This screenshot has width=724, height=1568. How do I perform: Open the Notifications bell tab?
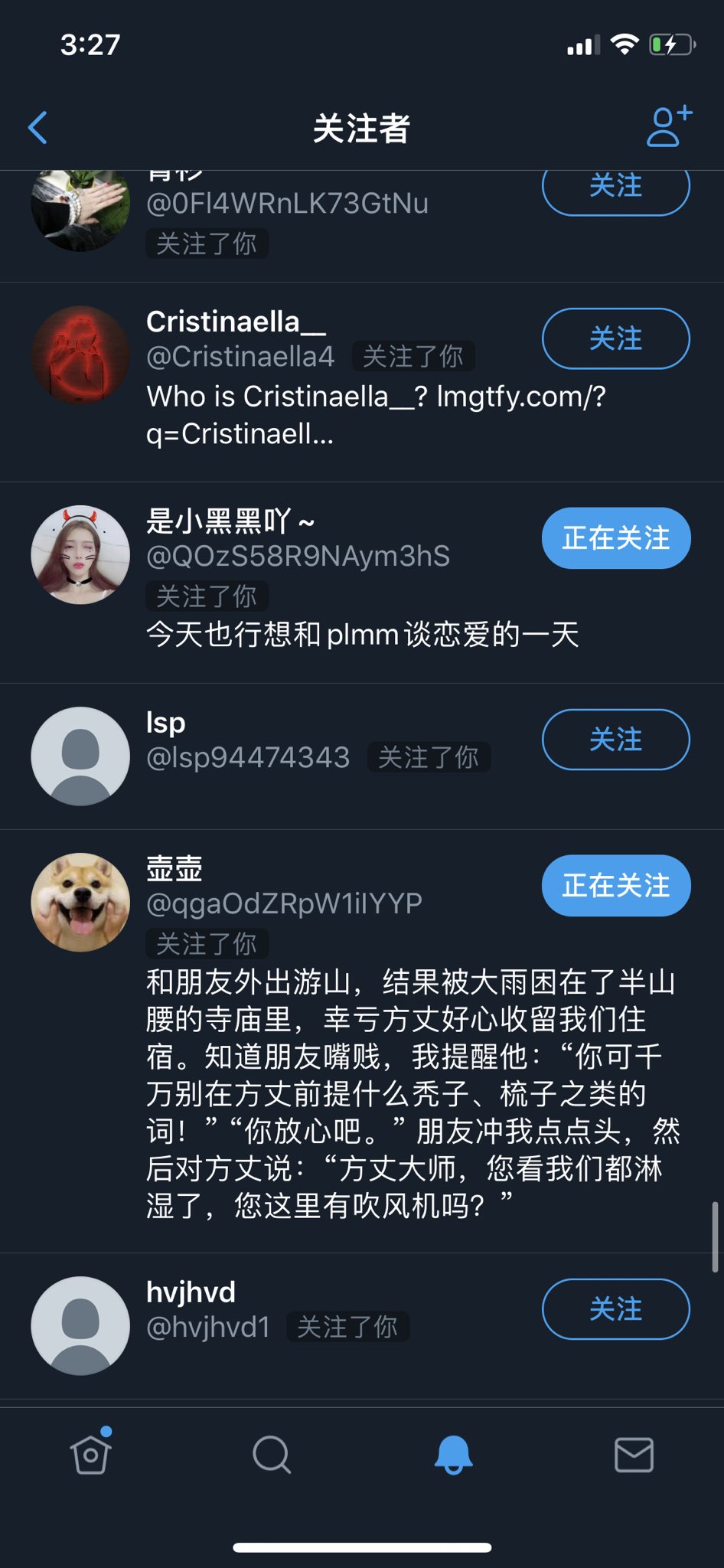[x=453, y=1455]
